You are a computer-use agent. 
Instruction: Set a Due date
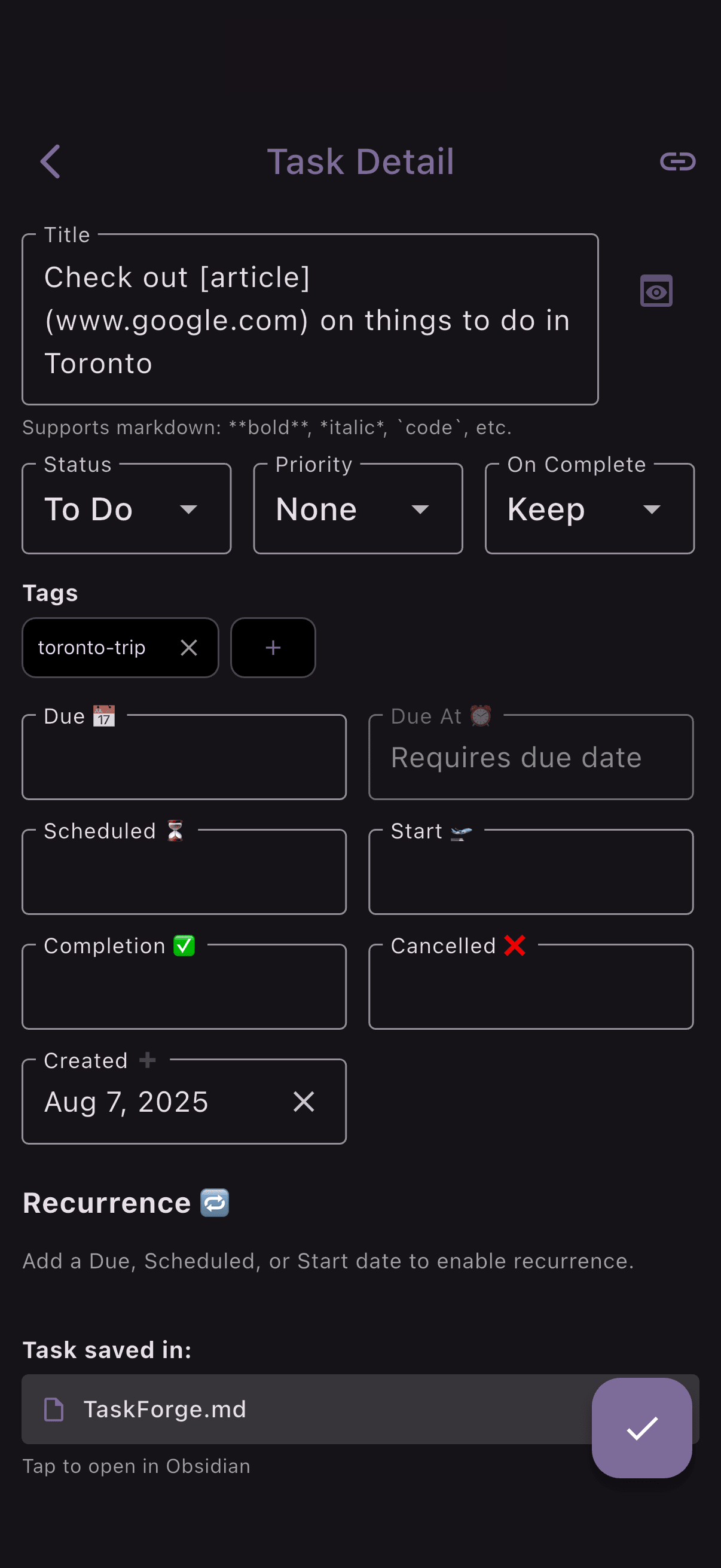[x=184, y=758]
